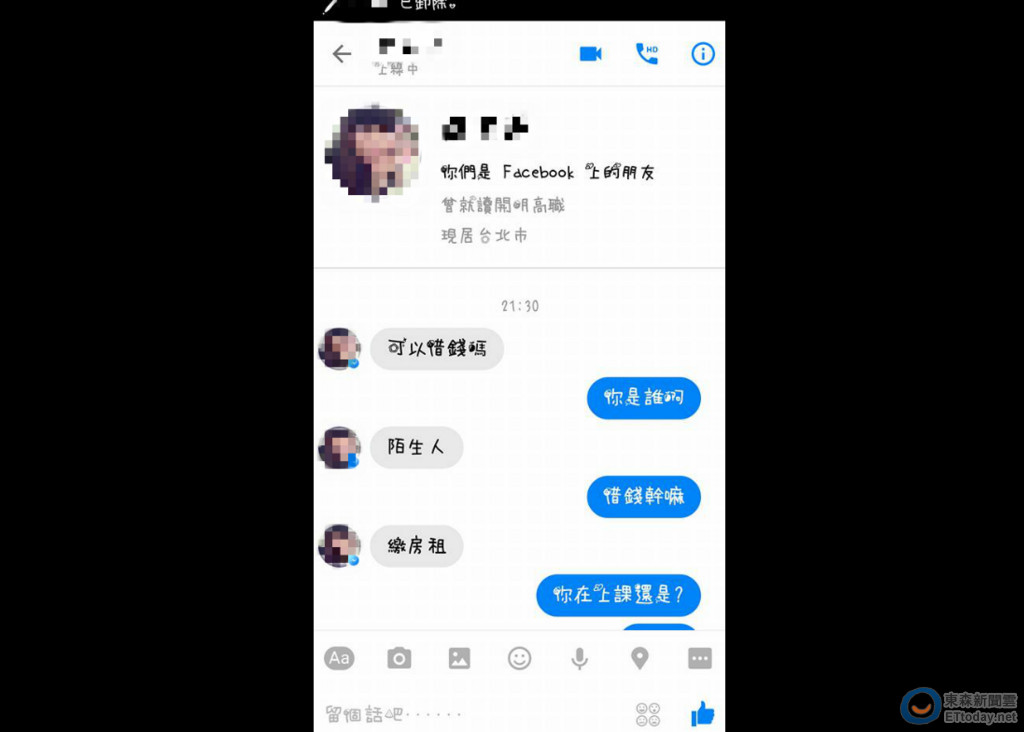This screenshot has height=732, width=1024.
Task: Start an HD voice call
Action: pyautogui.click(x=647, y=54)
